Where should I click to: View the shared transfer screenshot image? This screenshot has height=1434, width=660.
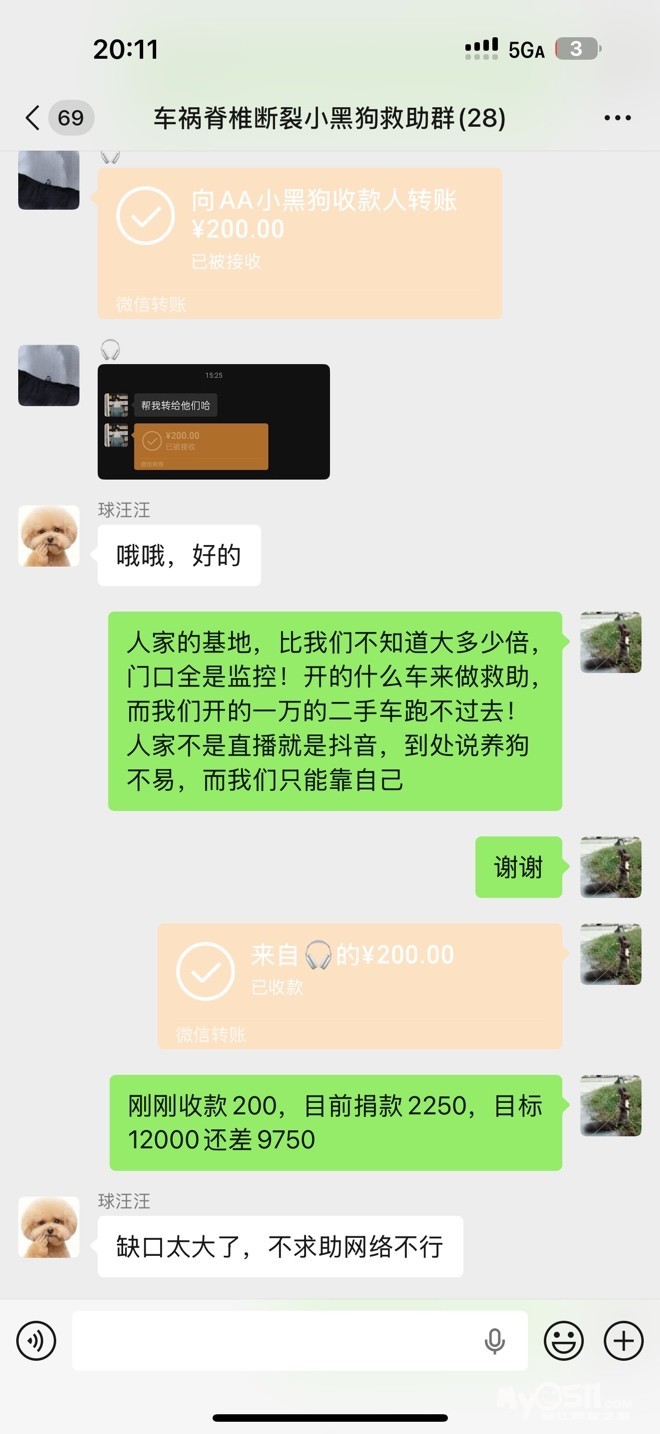click(213, 421)
